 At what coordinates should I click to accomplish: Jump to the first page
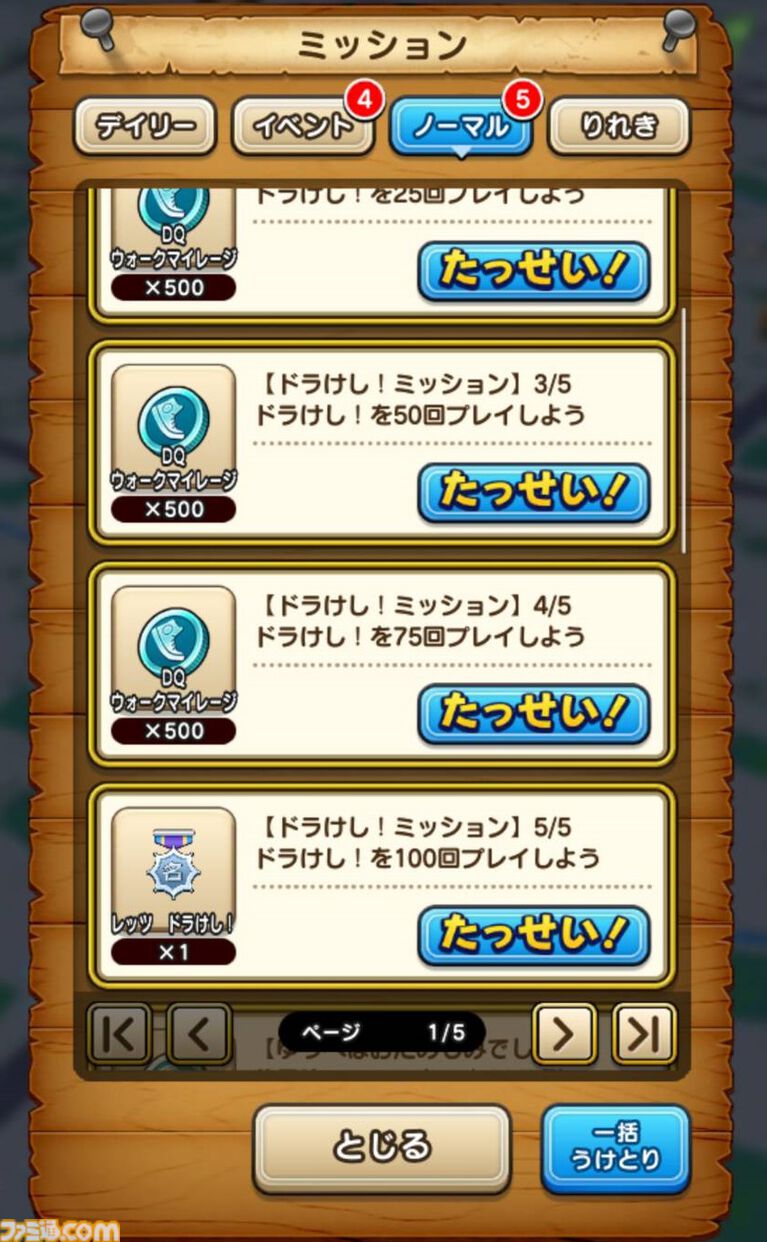[x=119, y=1033]
